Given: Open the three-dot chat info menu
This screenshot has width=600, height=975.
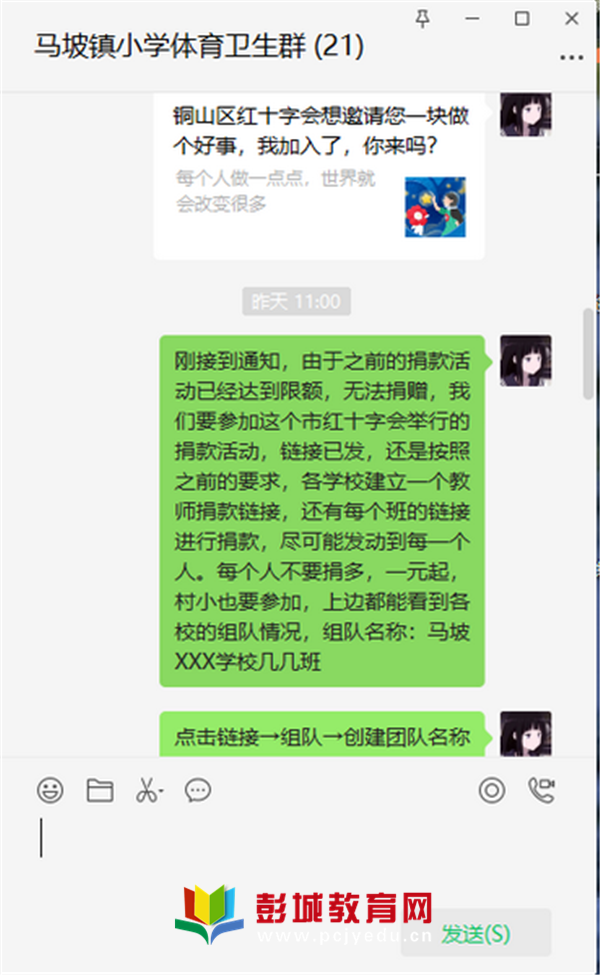Looking at the screenshot, I should coord(571,58).
